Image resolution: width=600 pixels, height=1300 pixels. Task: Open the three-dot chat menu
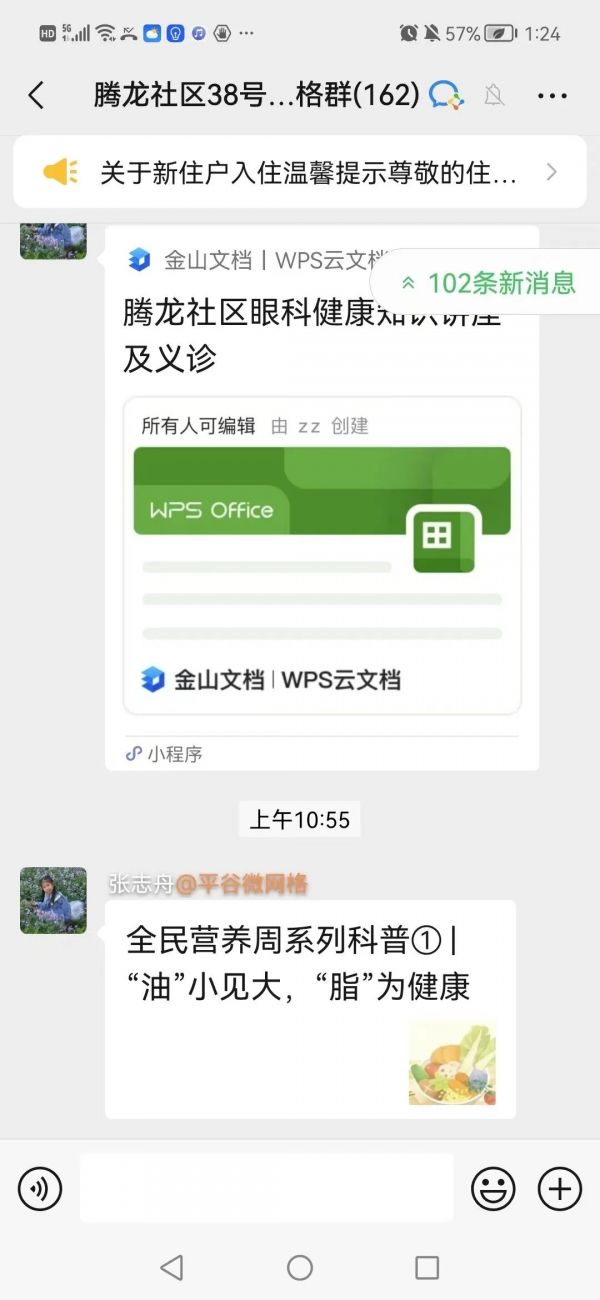552,96
